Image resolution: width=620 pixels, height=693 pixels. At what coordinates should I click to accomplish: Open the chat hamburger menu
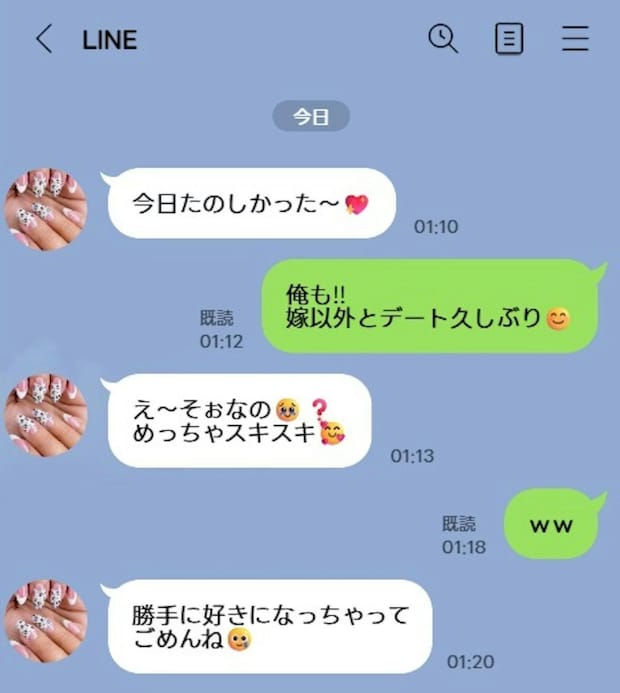[x=575, y=39]
